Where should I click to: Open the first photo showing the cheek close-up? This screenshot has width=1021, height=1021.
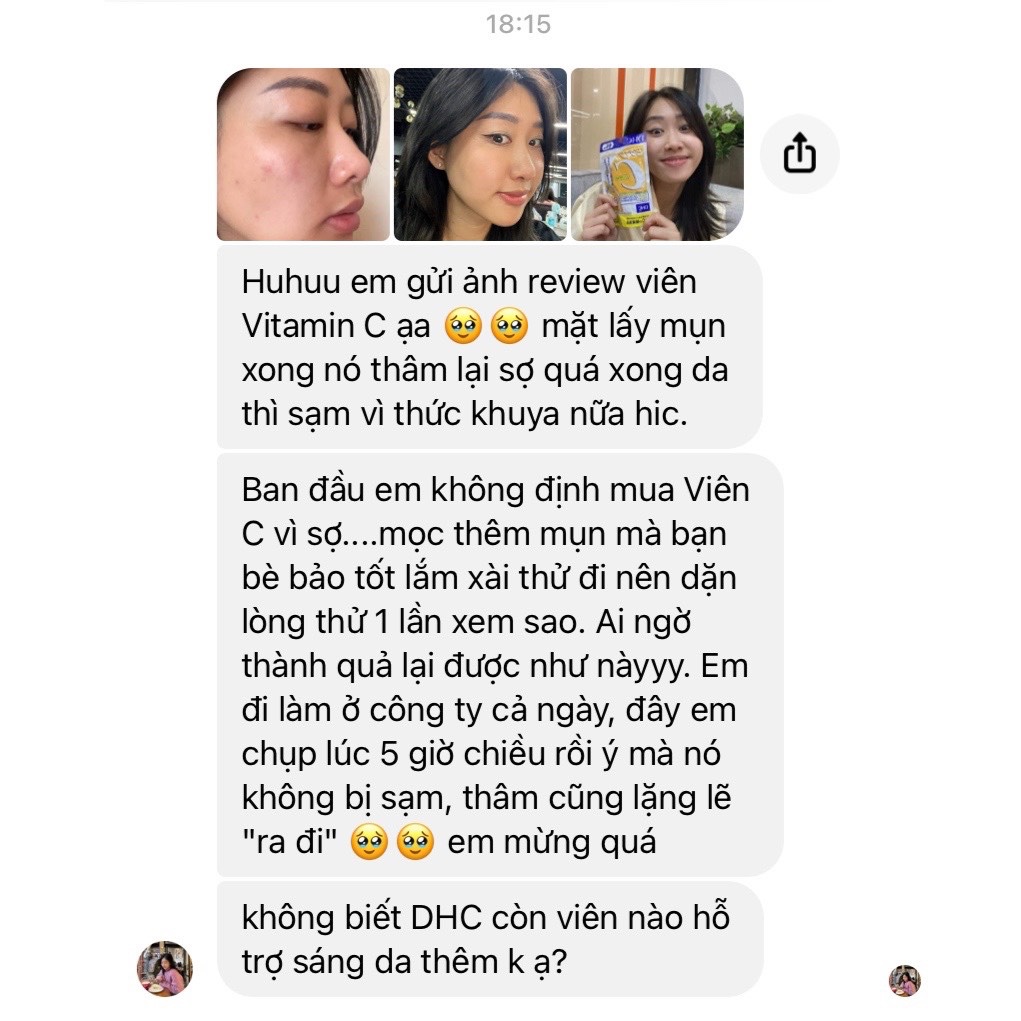pyautogui.click(x=303, y=154)
